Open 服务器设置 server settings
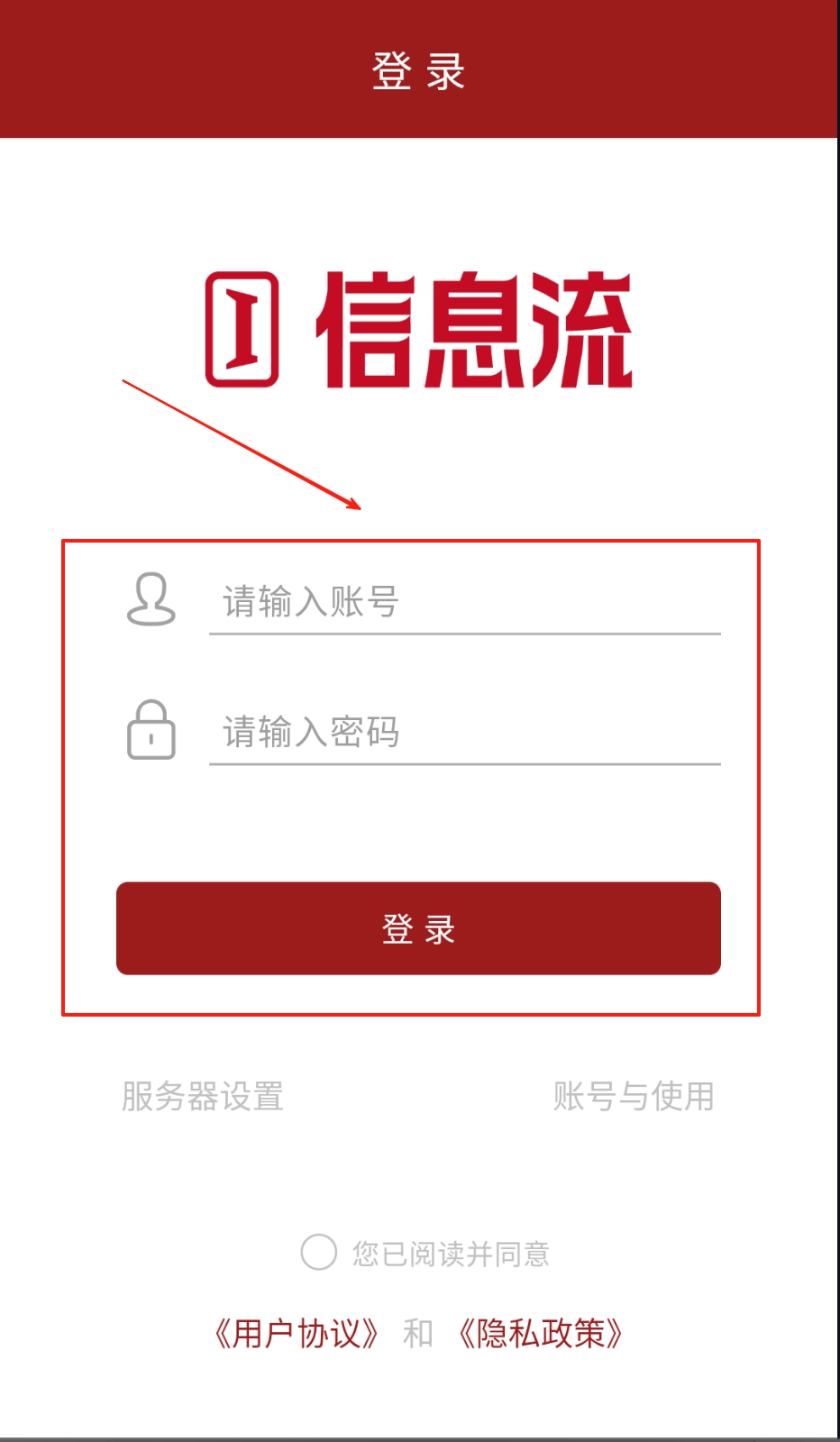This screenshot has height=1442, width=840. (203, 1097)
